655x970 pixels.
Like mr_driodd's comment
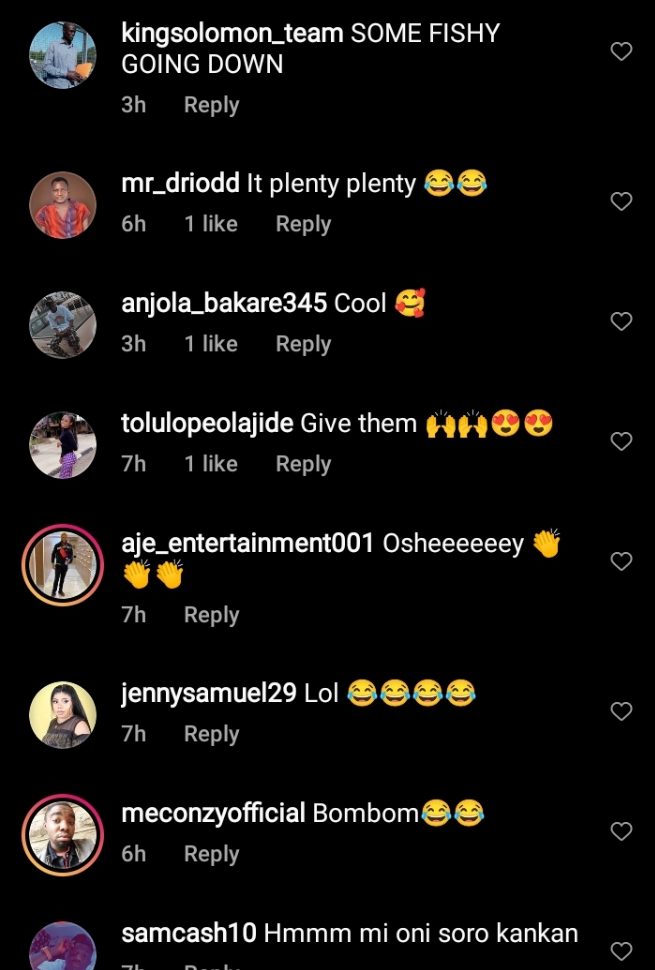coord(621,201)
